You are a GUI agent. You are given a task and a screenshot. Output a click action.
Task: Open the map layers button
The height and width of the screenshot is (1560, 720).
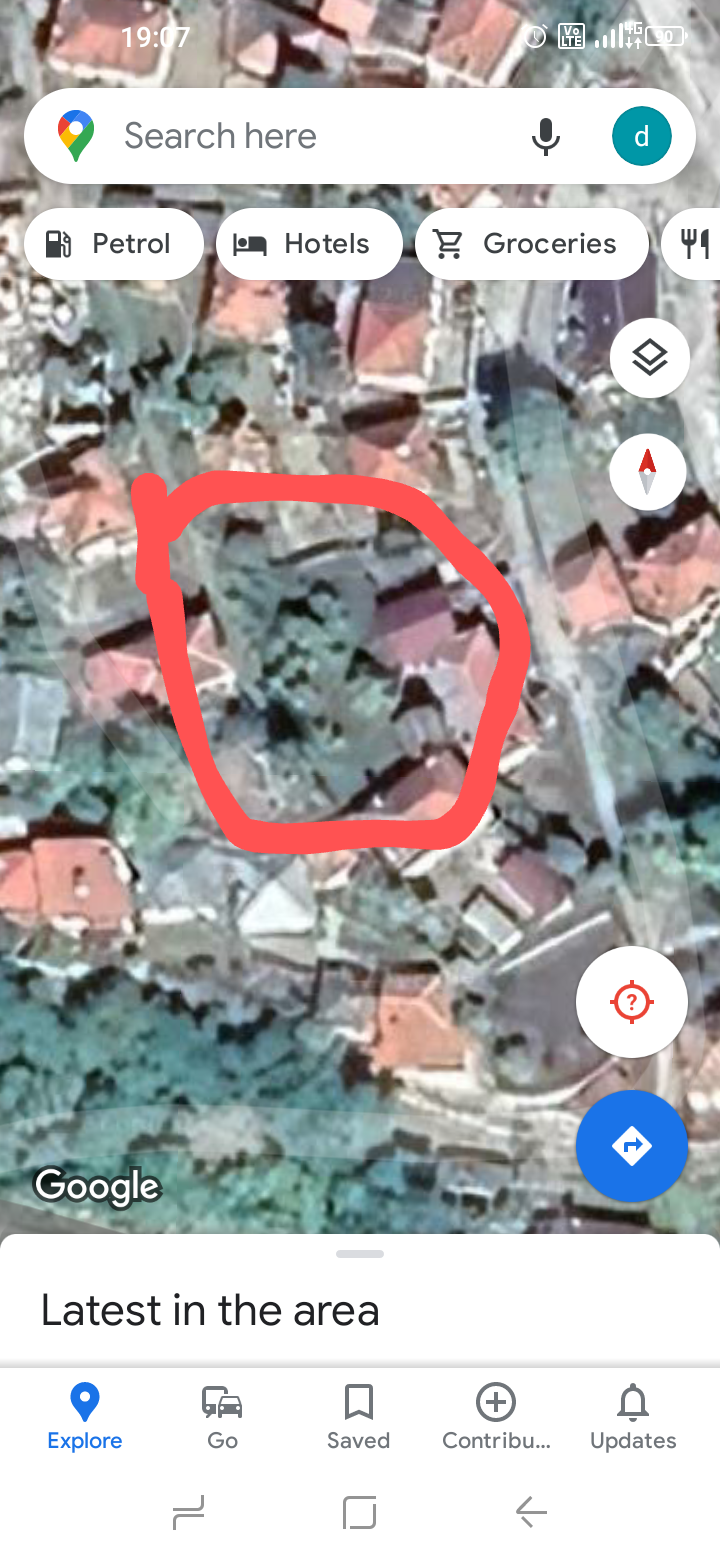649,358
